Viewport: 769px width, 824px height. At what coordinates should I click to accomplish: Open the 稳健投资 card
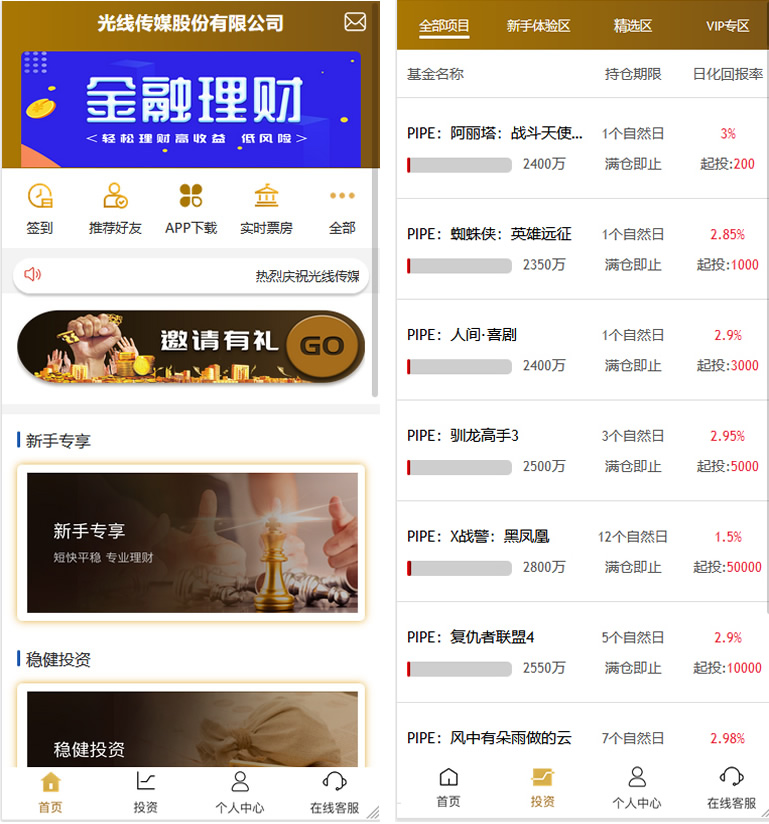click(x=191, y=728)
